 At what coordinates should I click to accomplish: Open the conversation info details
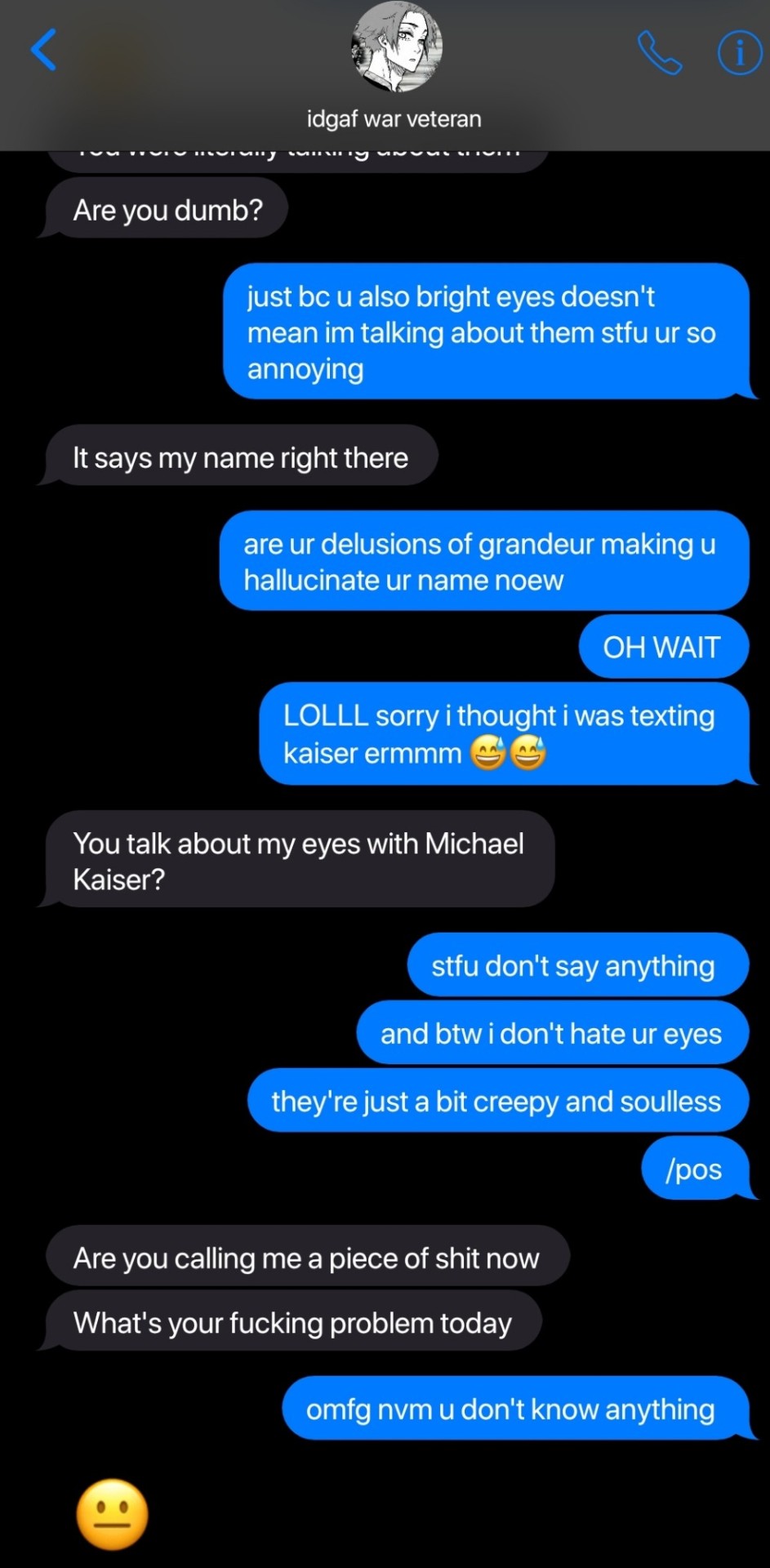pos(739,53)
